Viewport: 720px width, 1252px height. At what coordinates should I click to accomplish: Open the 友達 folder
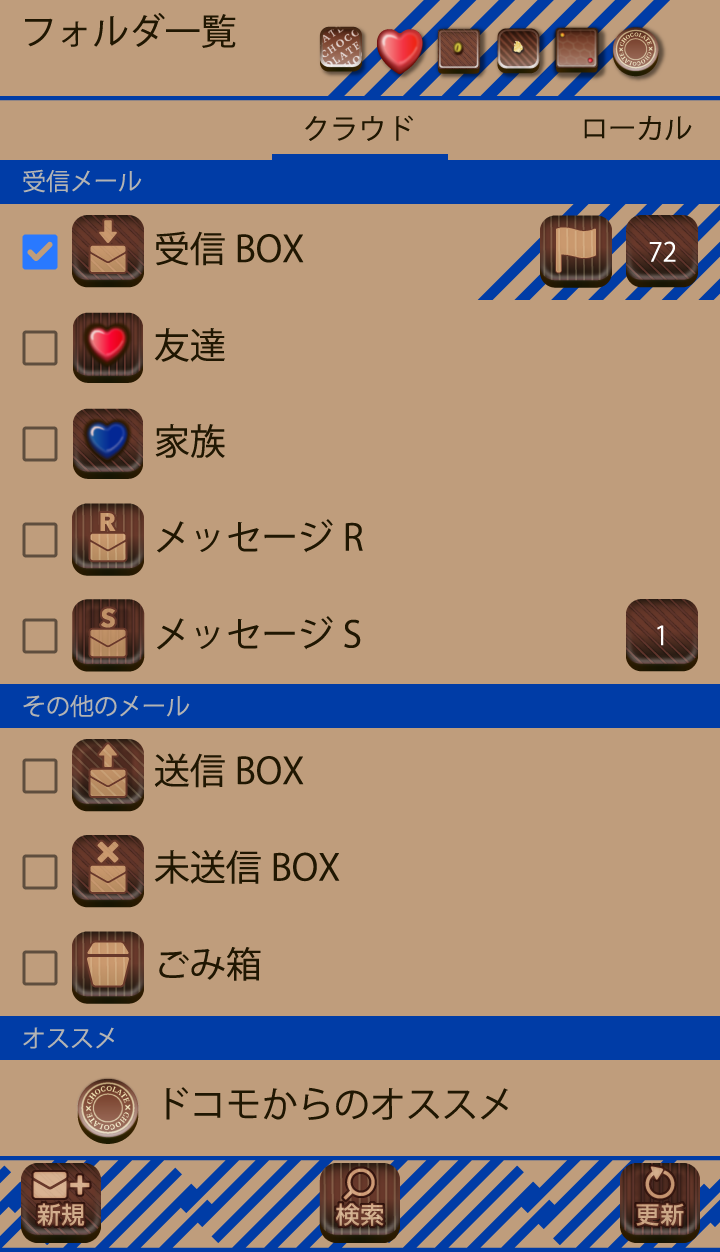[190, 347]
